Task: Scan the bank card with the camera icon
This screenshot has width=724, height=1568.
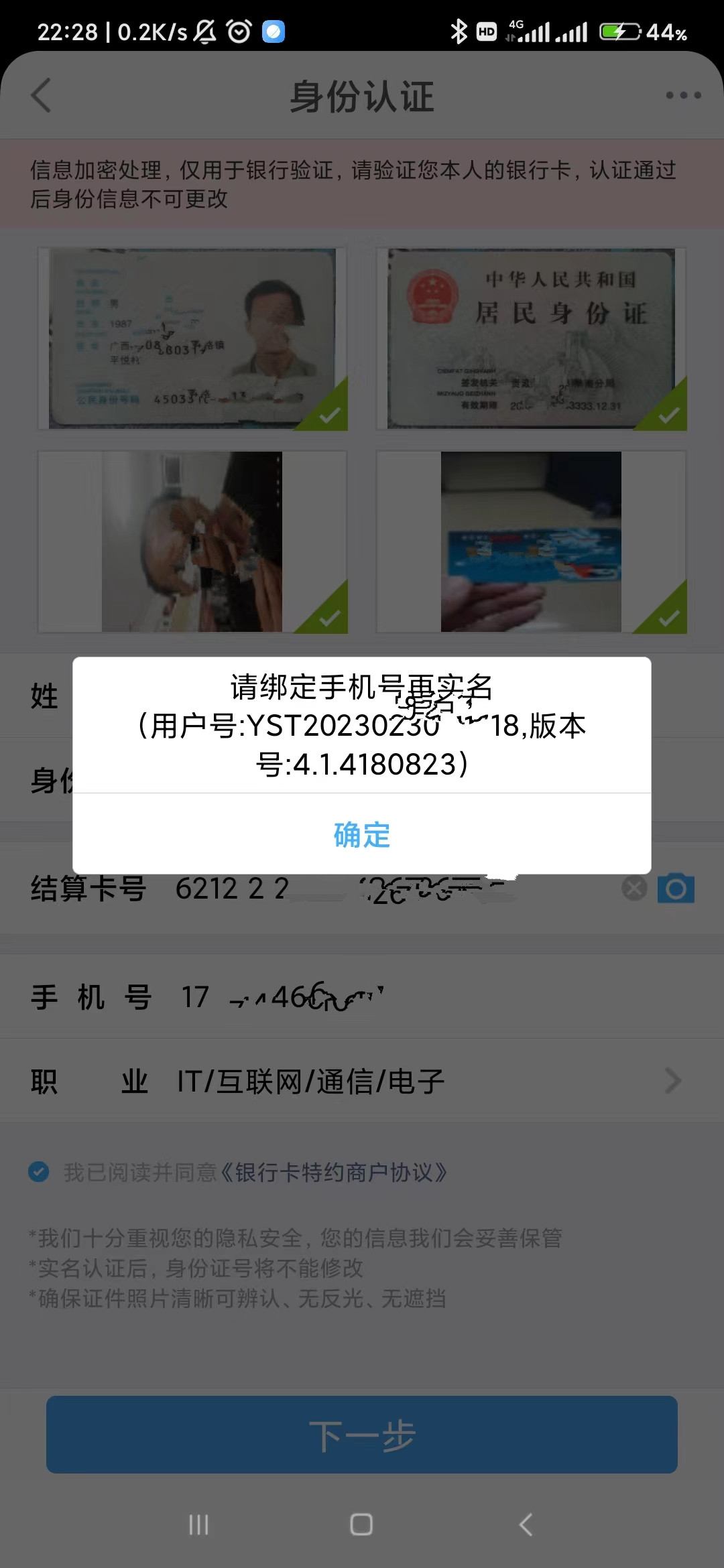Action: click(x=676, y=889)
